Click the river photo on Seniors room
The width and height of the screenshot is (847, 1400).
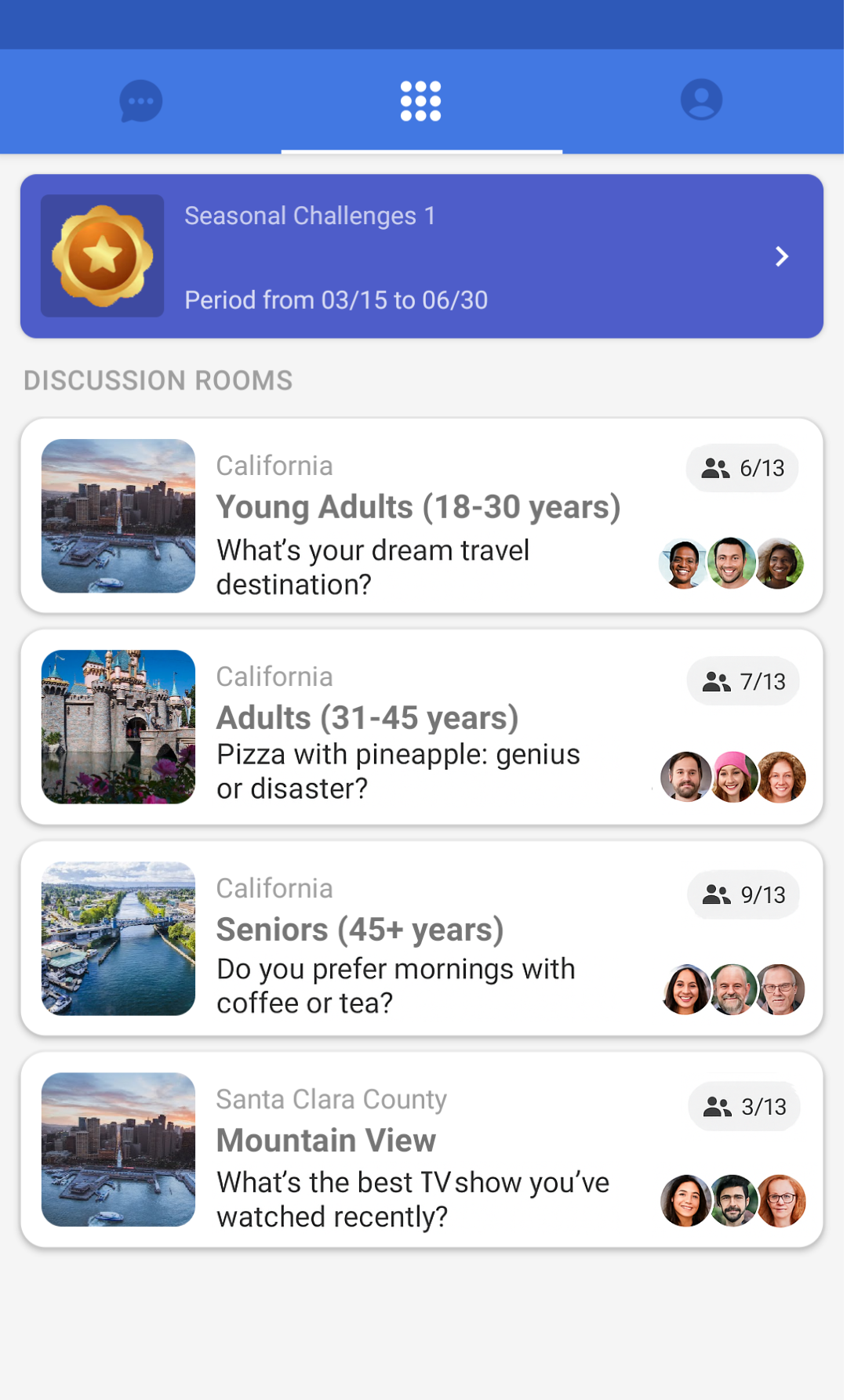pyautogui.click(x=118, y=939)
